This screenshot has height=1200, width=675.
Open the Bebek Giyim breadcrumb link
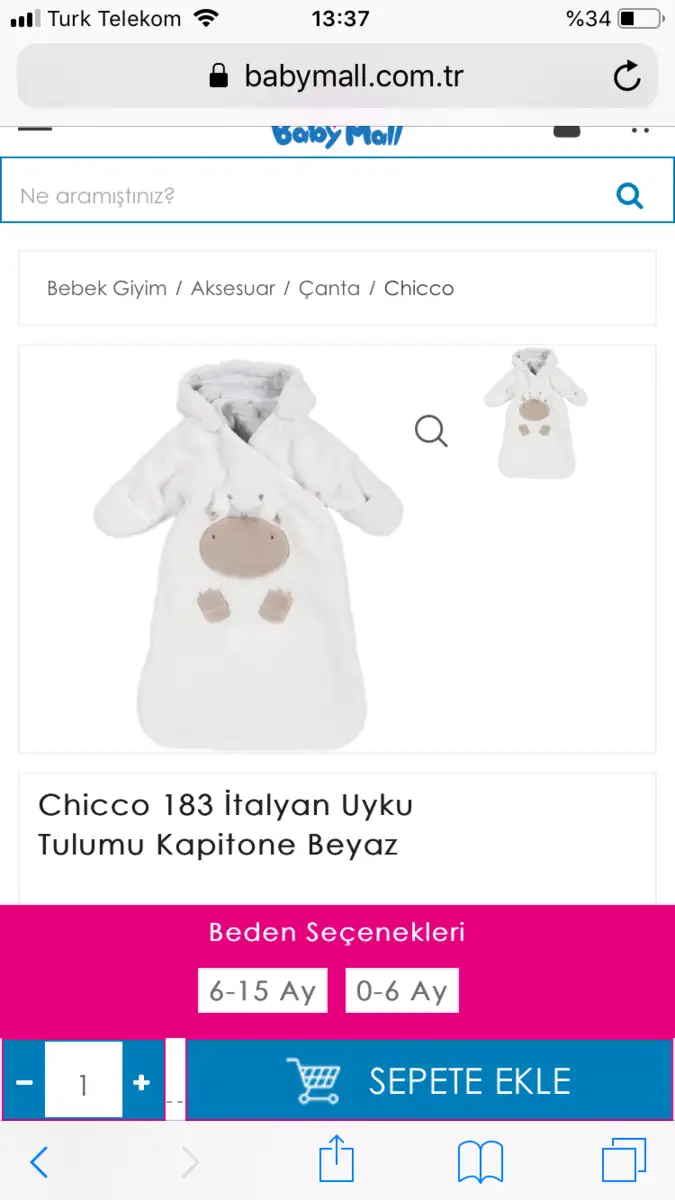(x=107, y=288)
